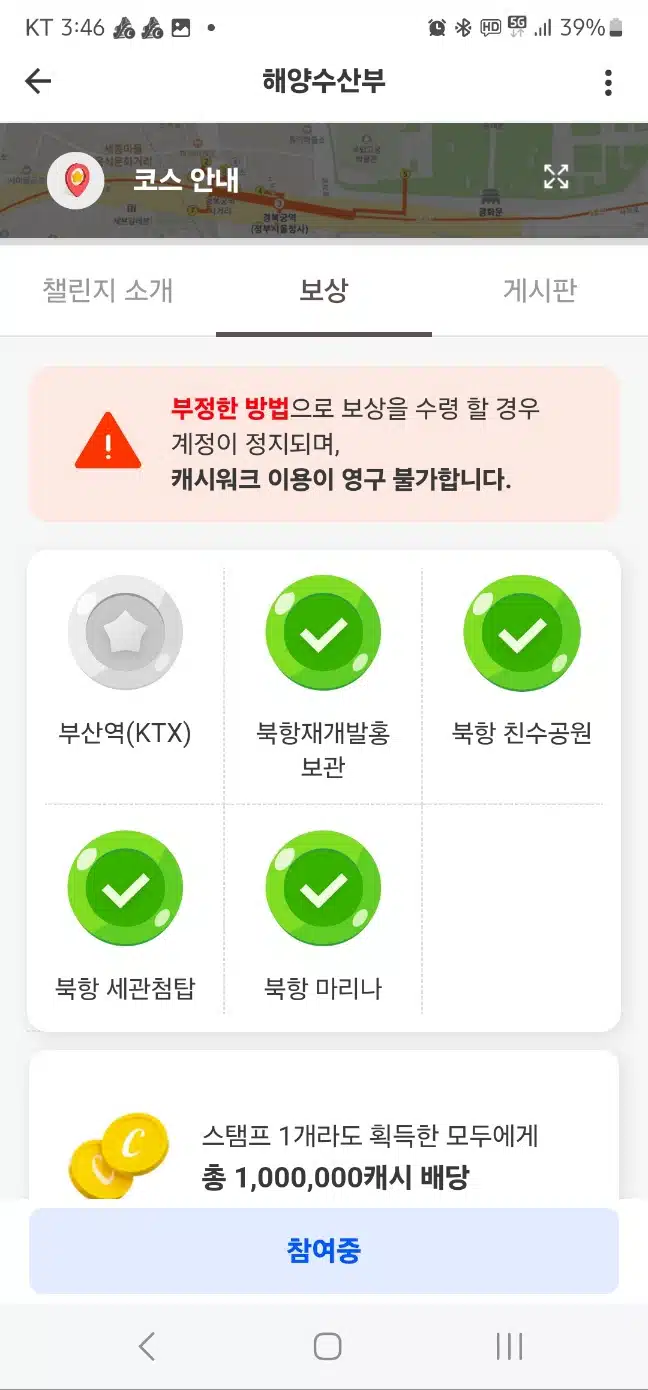This screenshot has height=1390, width=648.
Task: Open the 코스 안내 map banner
Action: (324, 181)
